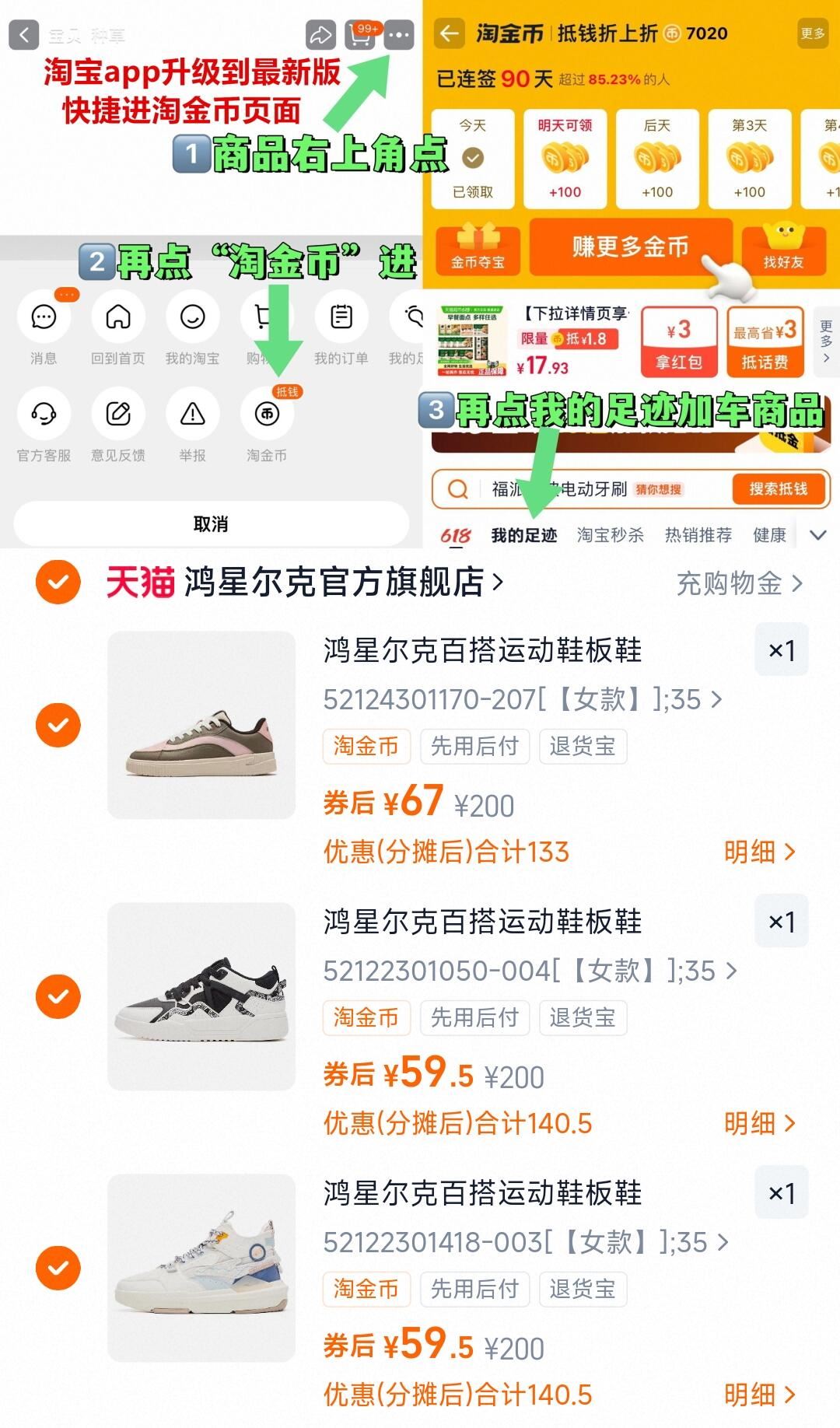Open the shopping cart showing 99+

[x=359, y=35]
